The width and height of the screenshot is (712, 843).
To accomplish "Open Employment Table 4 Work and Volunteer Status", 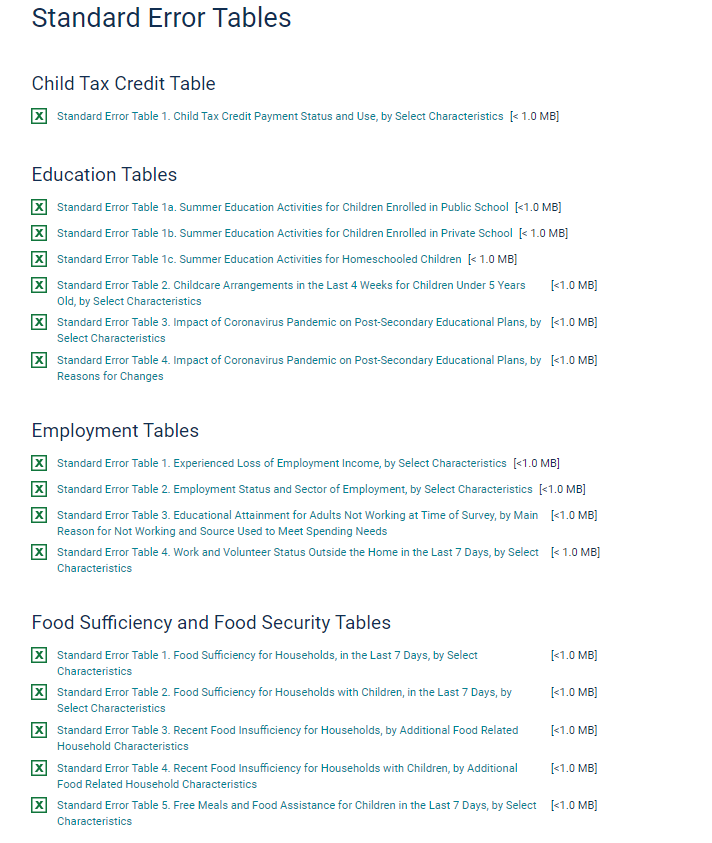I will click(297, 553).
